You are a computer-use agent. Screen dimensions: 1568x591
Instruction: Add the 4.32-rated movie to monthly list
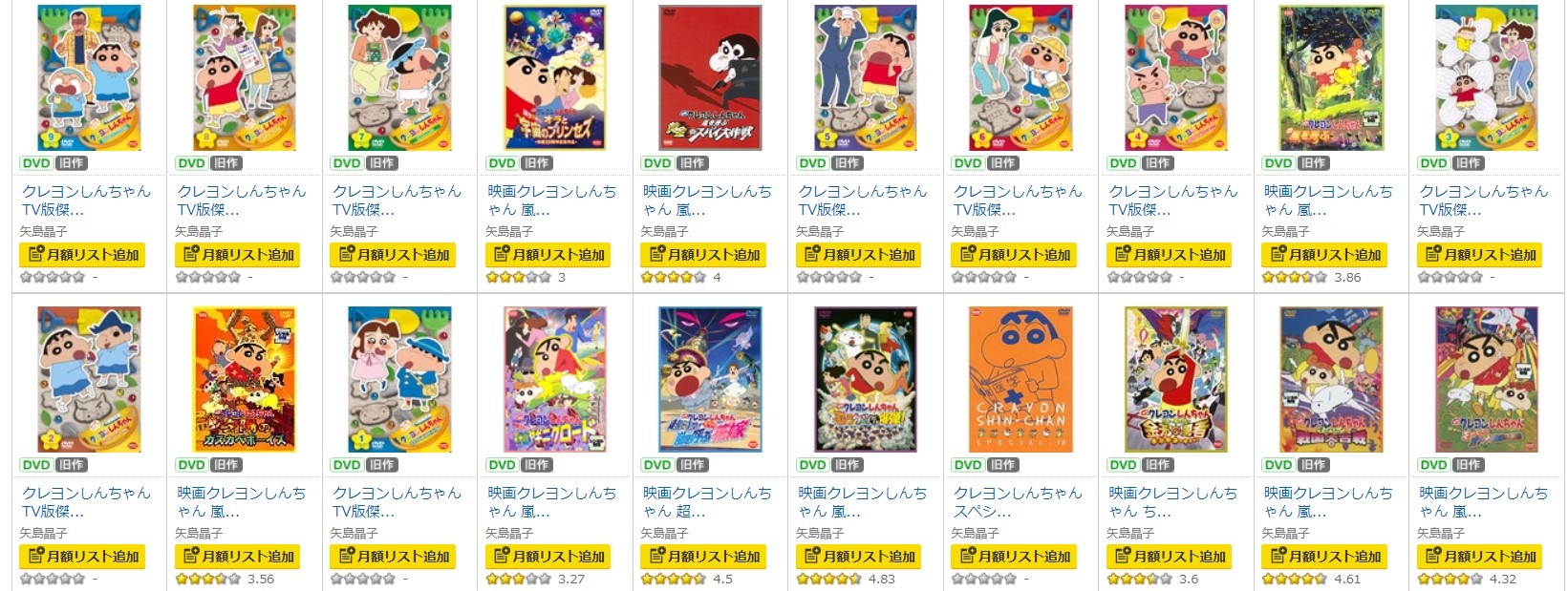point(1479,557)
